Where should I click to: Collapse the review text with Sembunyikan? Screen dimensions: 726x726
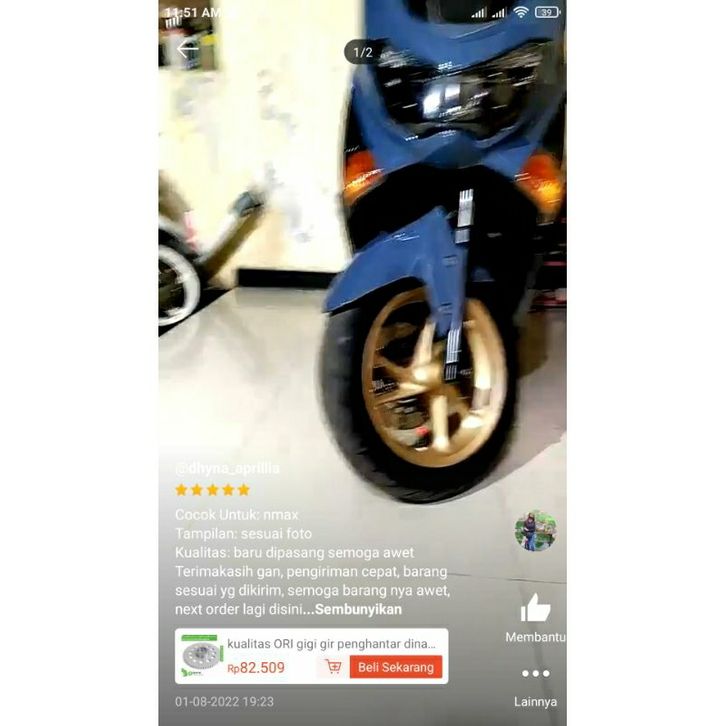click(358, 609)
